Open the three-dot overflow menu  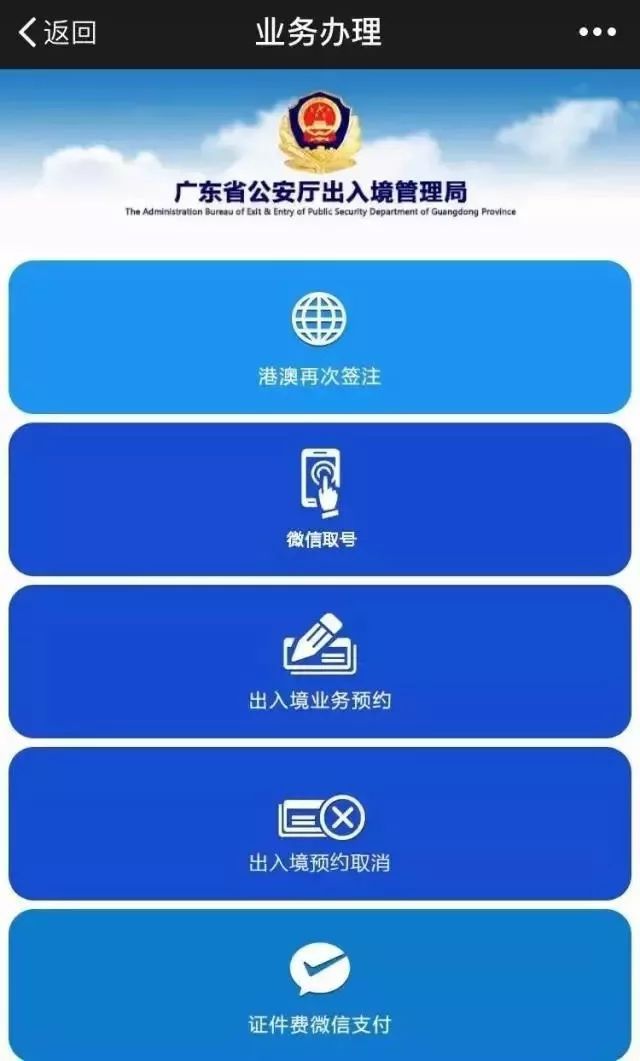click(x=597, y=32)
